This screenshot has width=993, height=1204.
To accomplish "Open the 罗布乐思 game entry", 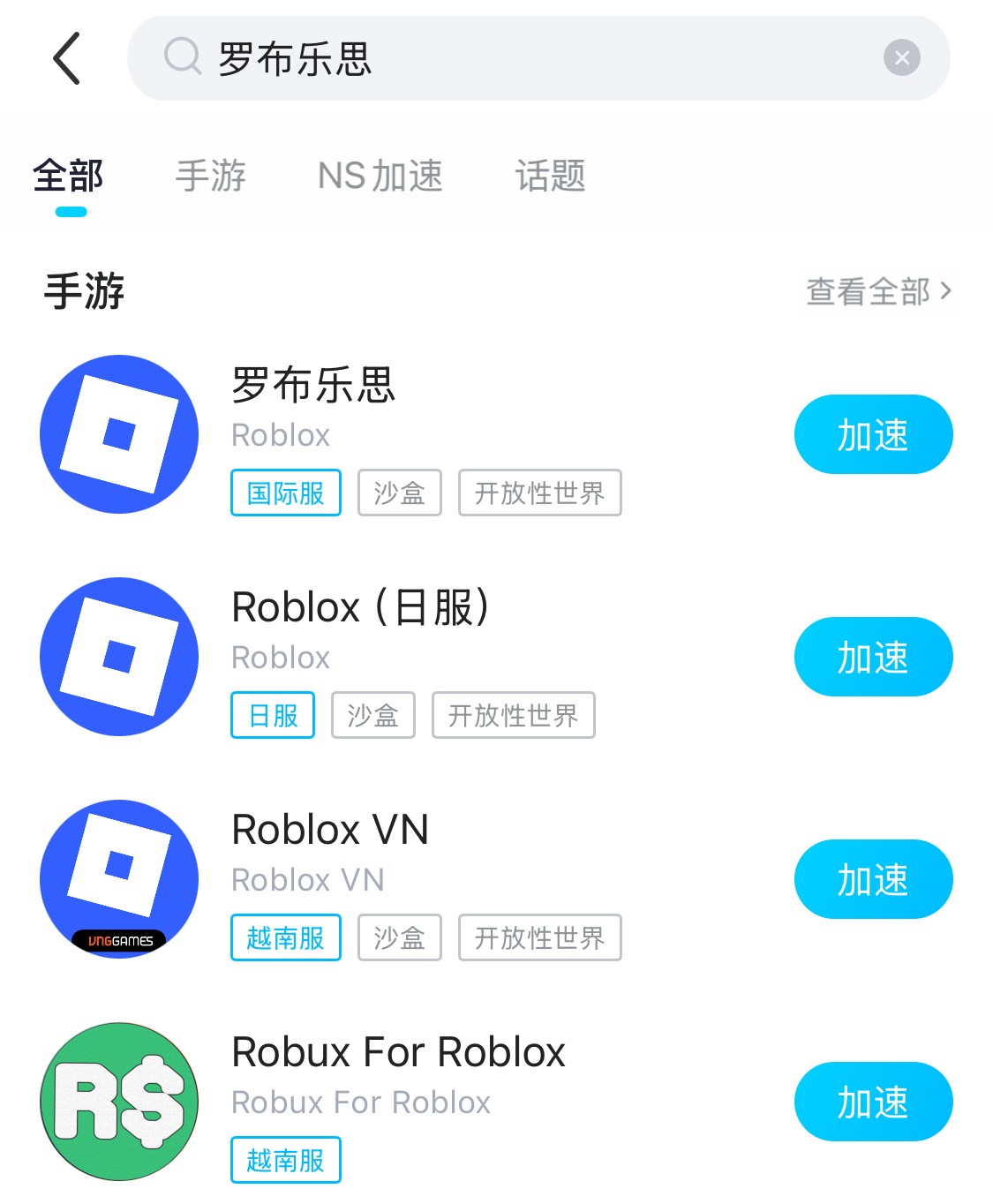I will tap(313, 386).
